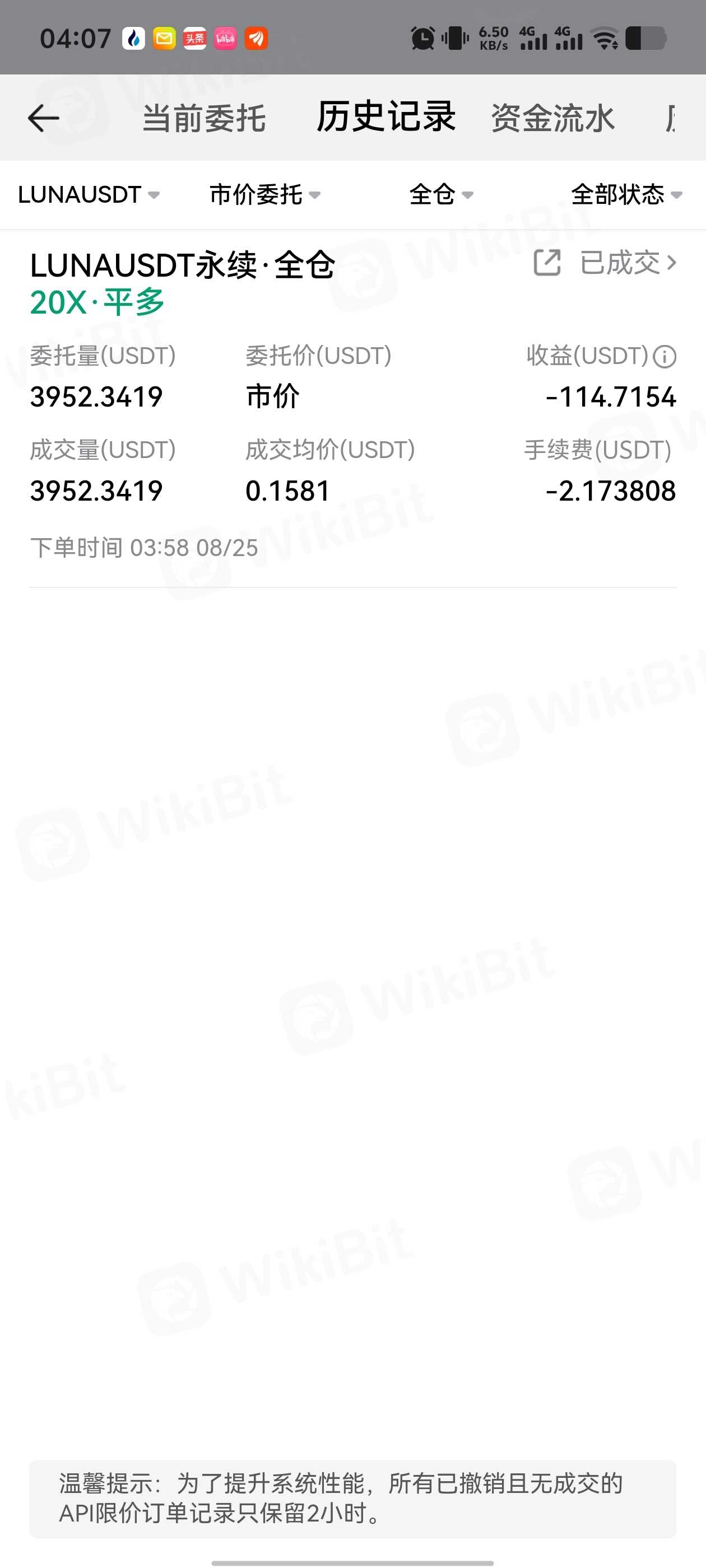706x1568 pixels.
Task: Select the 历史记录 tab
Action: click(x=386, y=117)
